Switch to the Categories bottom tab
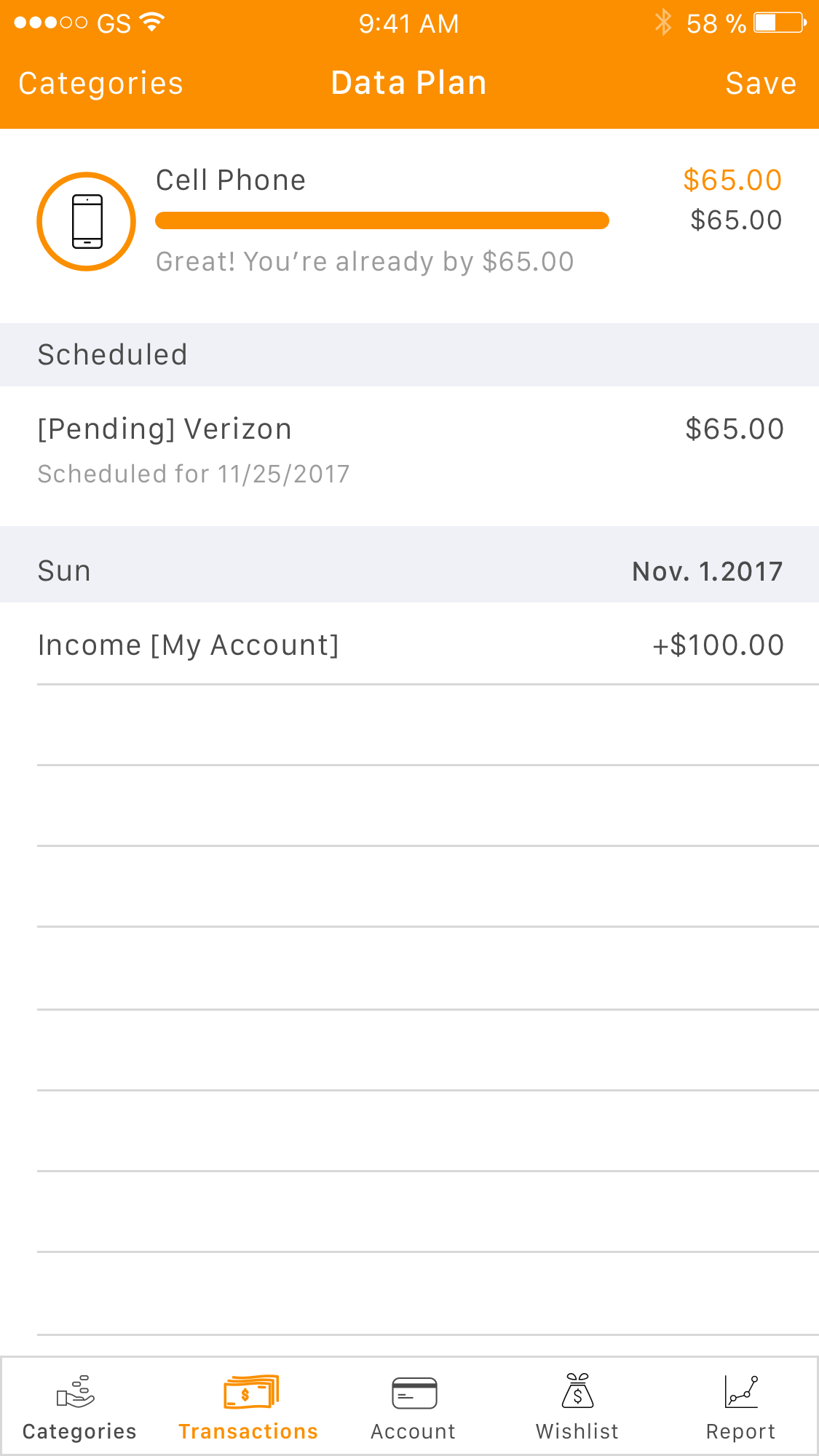Image resolution: width=819 pixels, height=1456 pixels. coord(79,1407)
